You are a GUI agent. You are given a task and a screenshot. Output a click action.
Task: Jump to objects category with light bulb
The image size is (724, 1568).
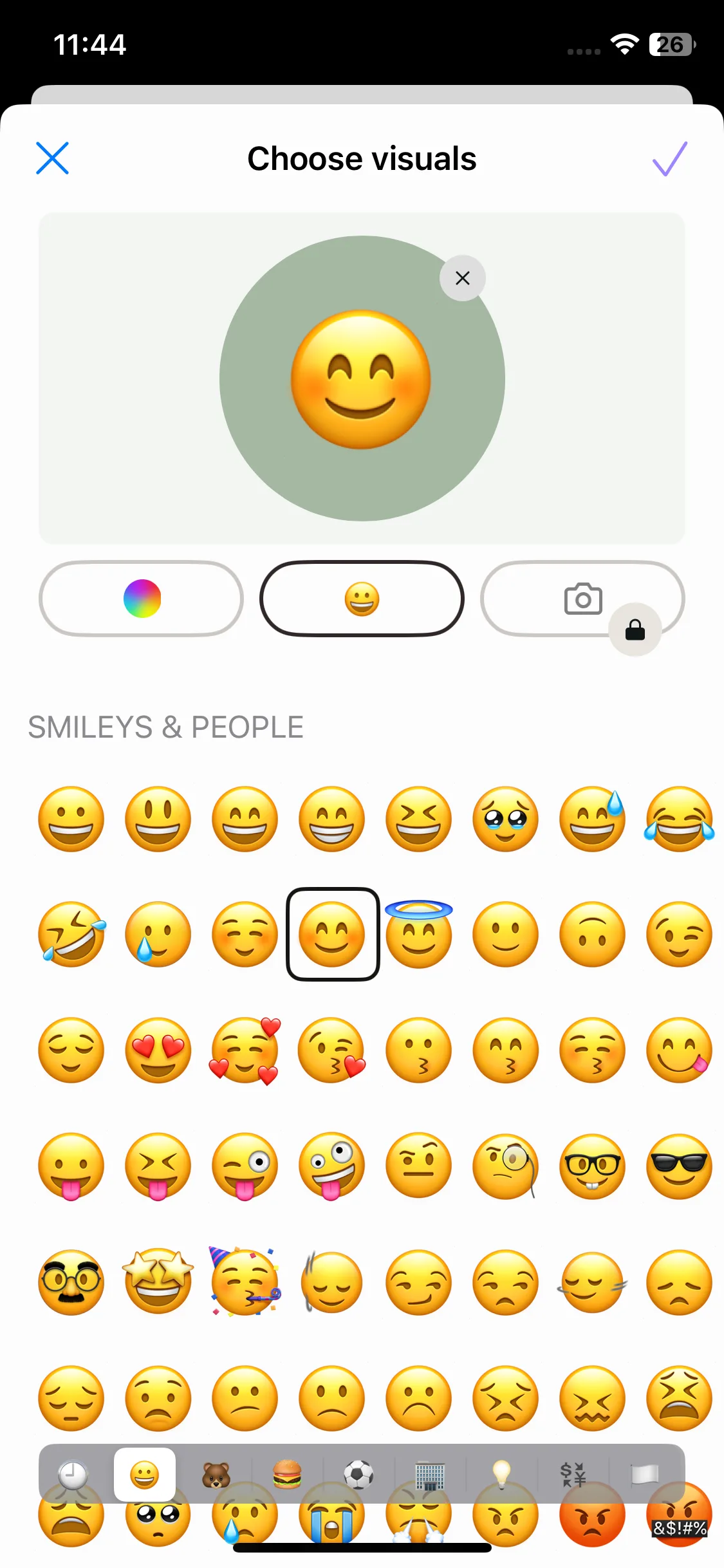click(x=501, y=1474)
